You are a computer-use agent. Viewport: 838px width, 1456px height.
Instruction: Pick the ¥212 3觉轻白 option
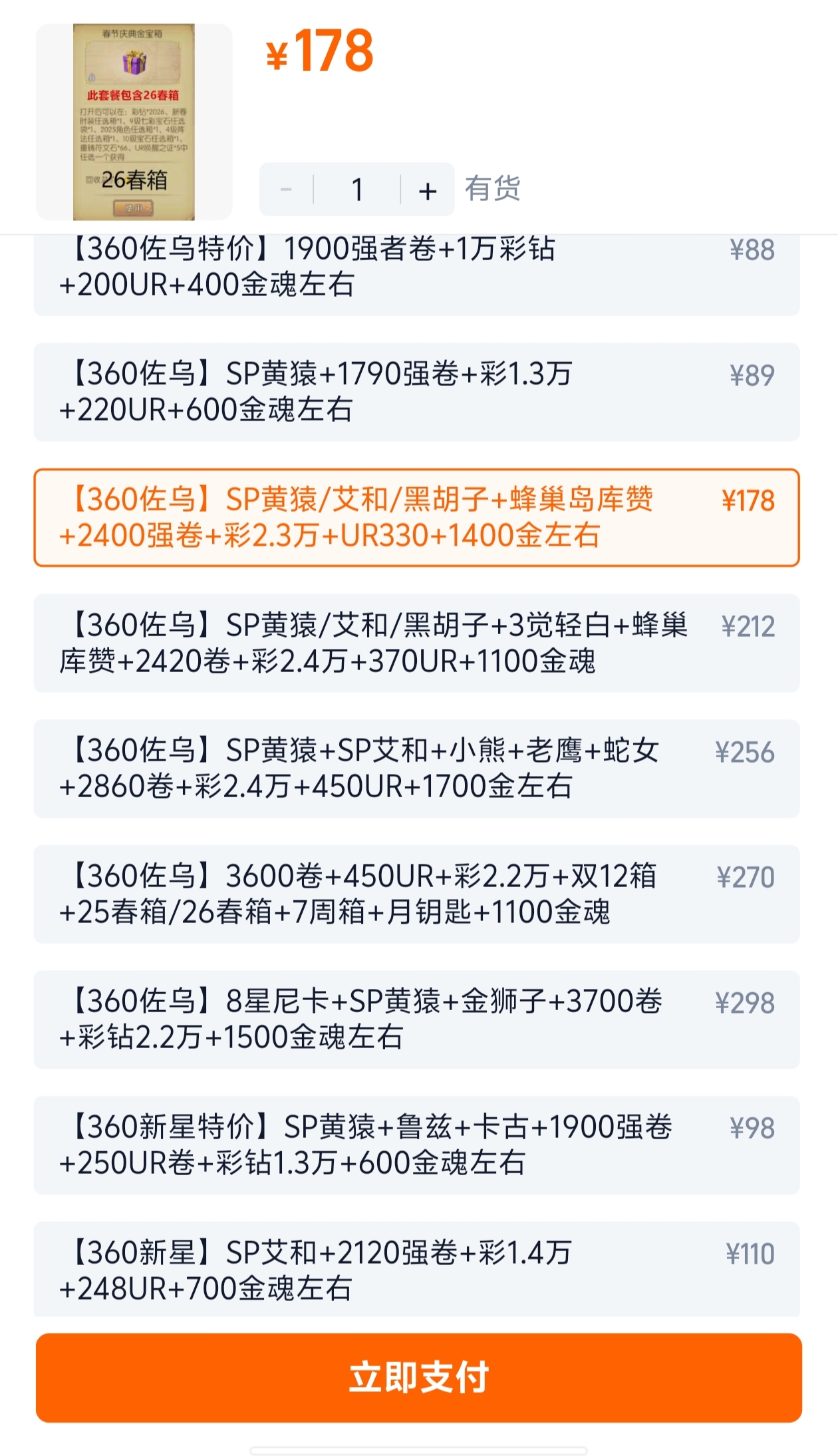(x=416, y=643)
